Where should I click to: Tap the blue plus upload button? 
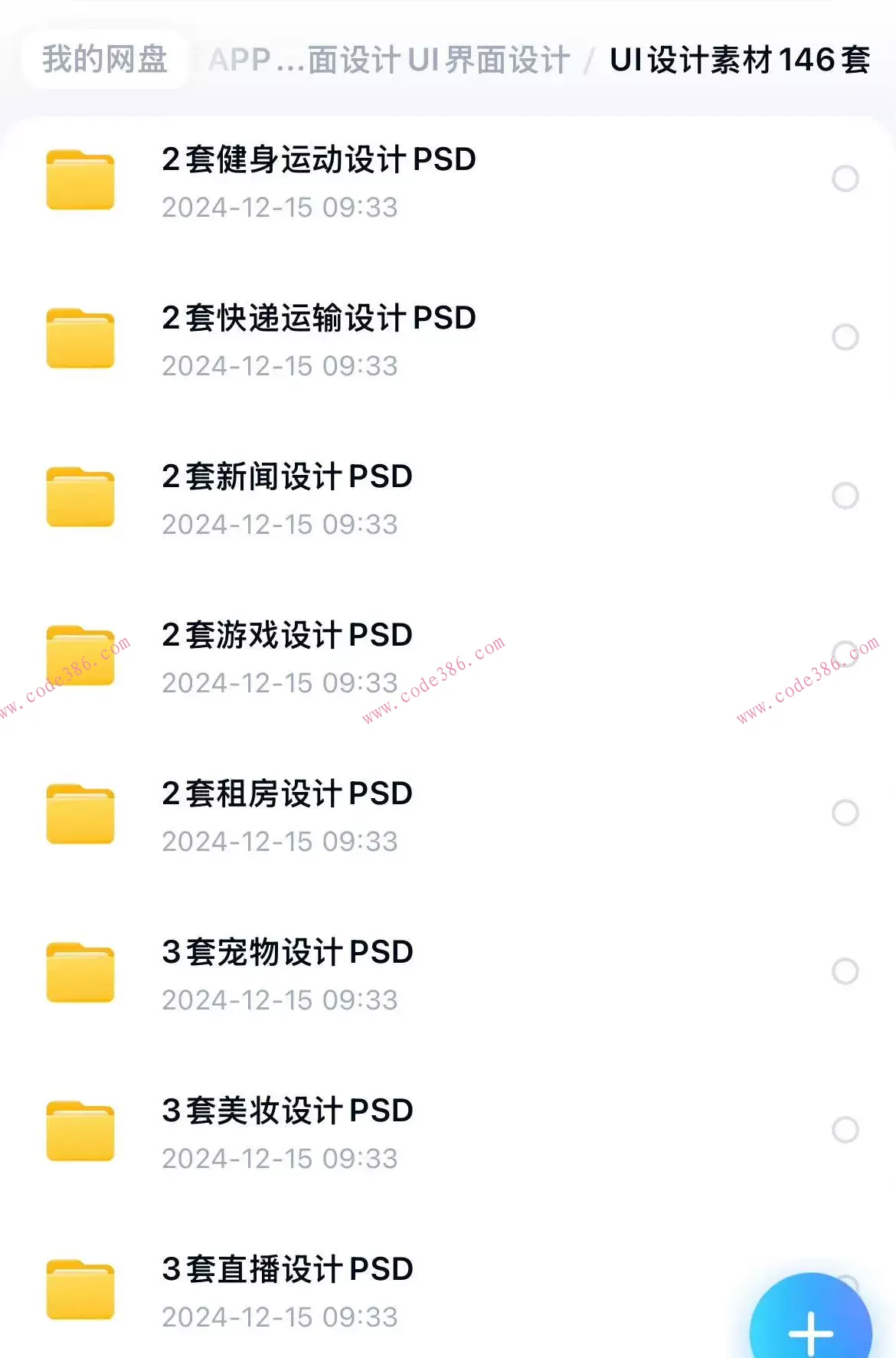(x=812, y=1333)
